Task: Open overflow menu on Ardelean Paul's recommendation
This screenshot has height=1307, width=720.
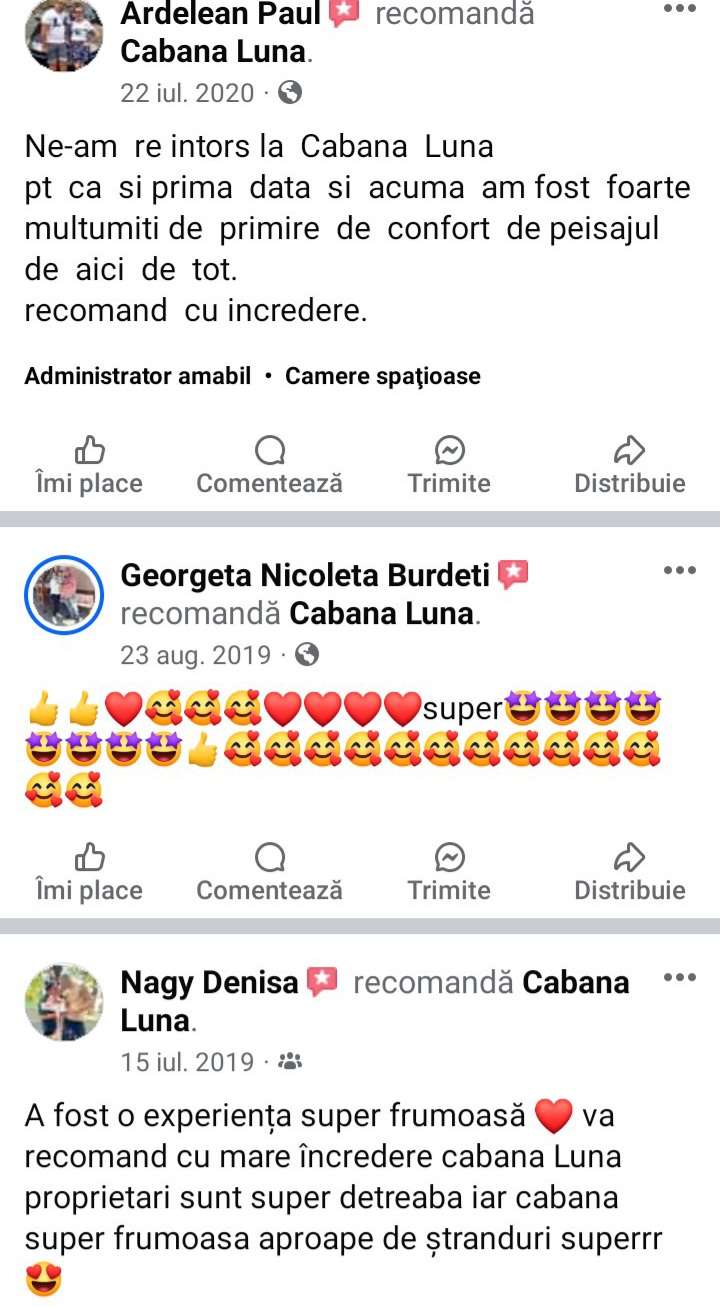Action: click(x=680, y=8)
